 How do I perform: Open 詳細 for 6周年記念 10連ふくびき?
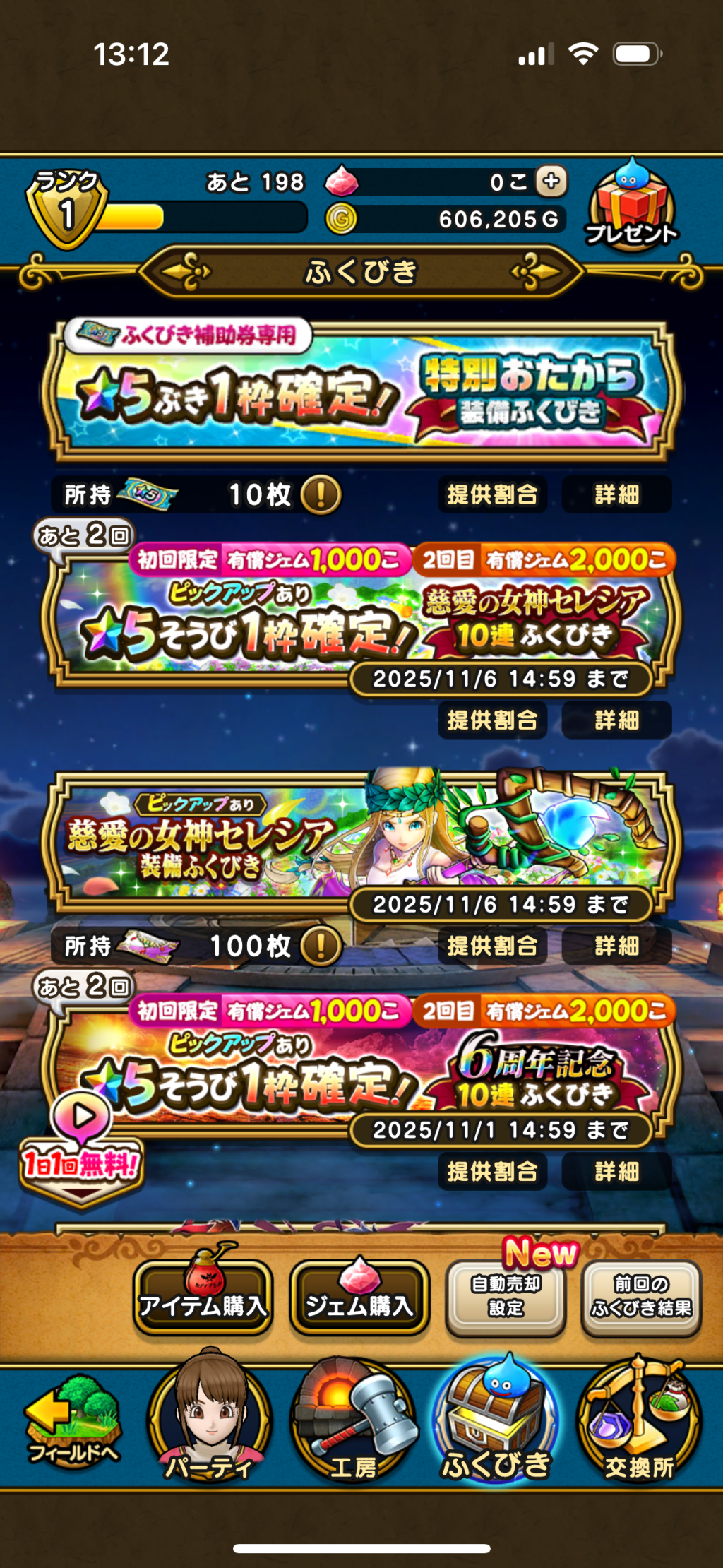click(x=616, y=1172)
